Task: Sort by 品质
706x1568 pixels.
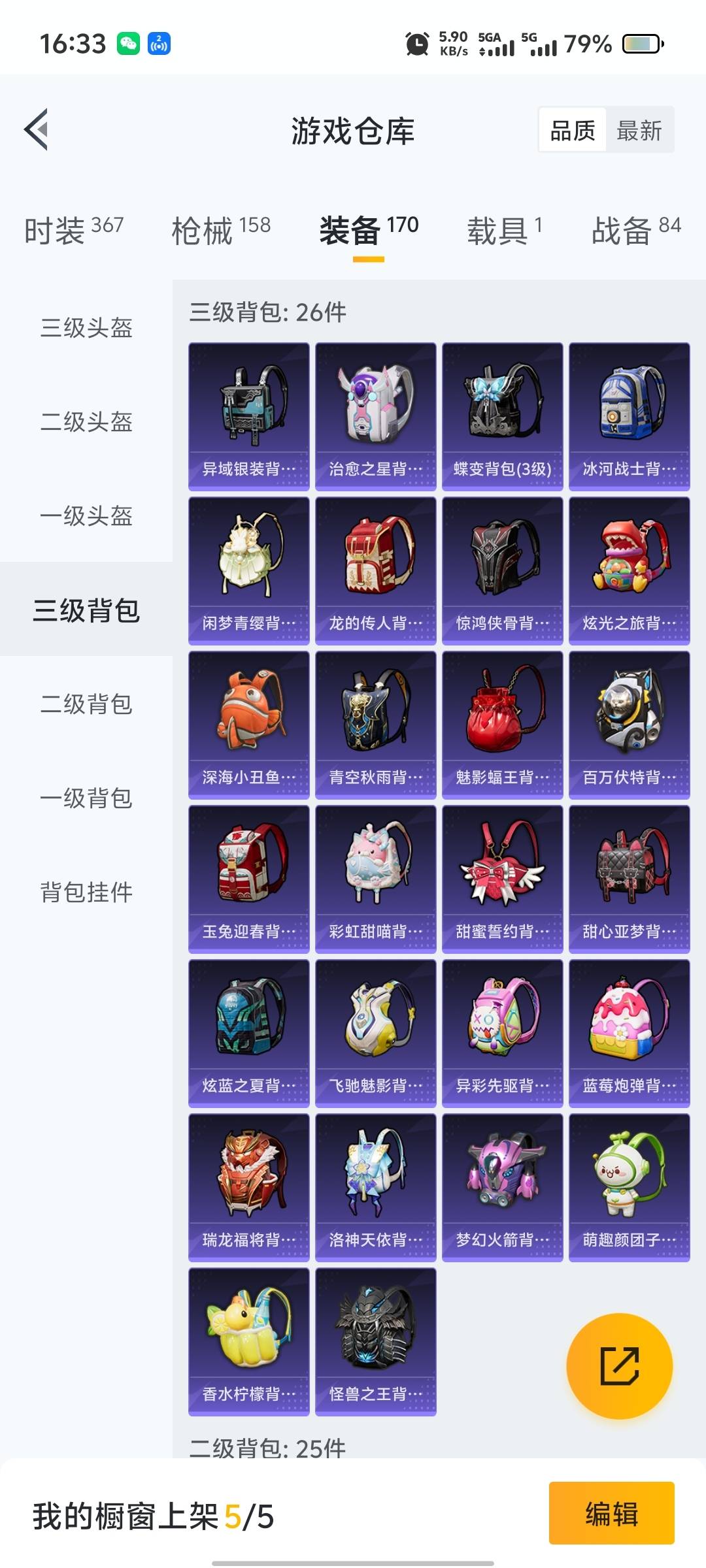Action: 573,131
